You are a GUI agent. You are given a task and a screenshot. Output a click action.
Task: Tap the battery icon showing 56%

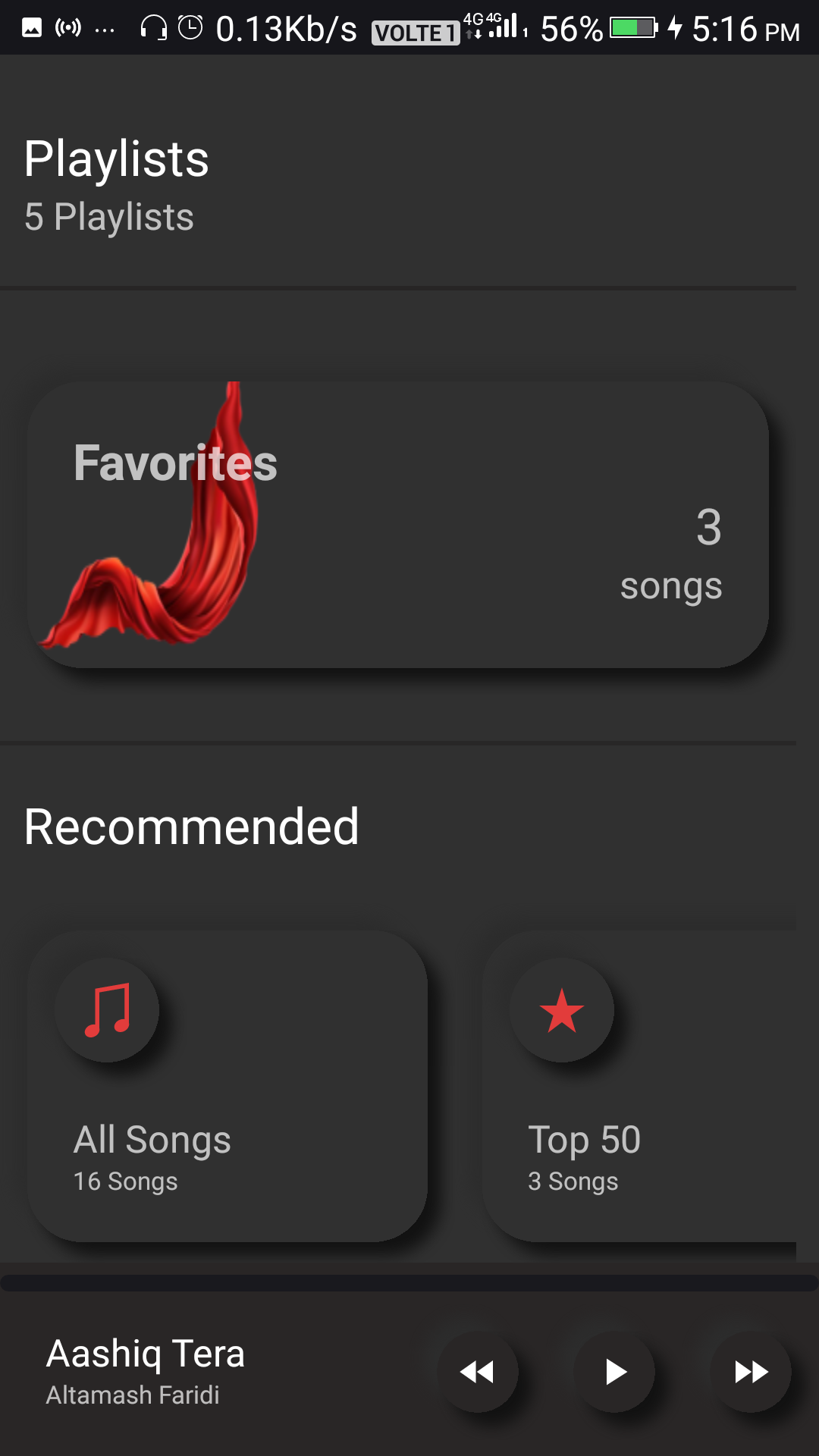(x=634, y=28)
